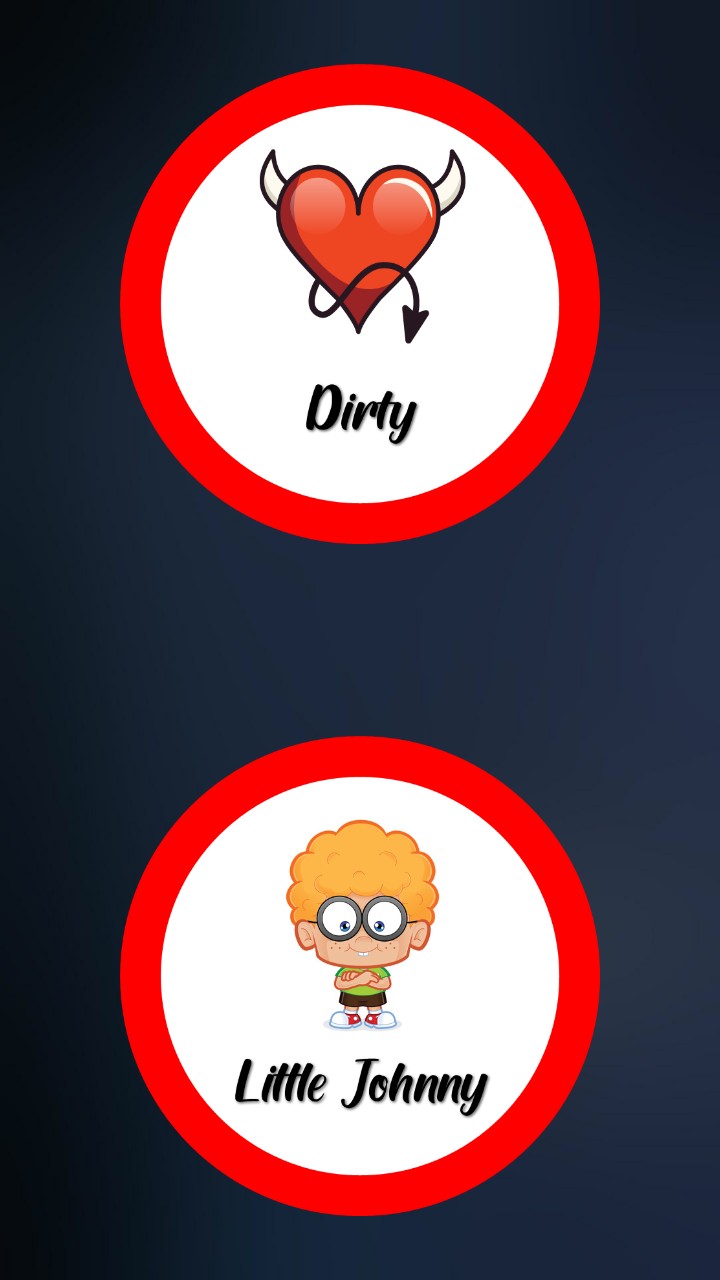Select the Little Johnny jokes category
The width and height of the screenshot is (720, 1280).
point(360,976)
